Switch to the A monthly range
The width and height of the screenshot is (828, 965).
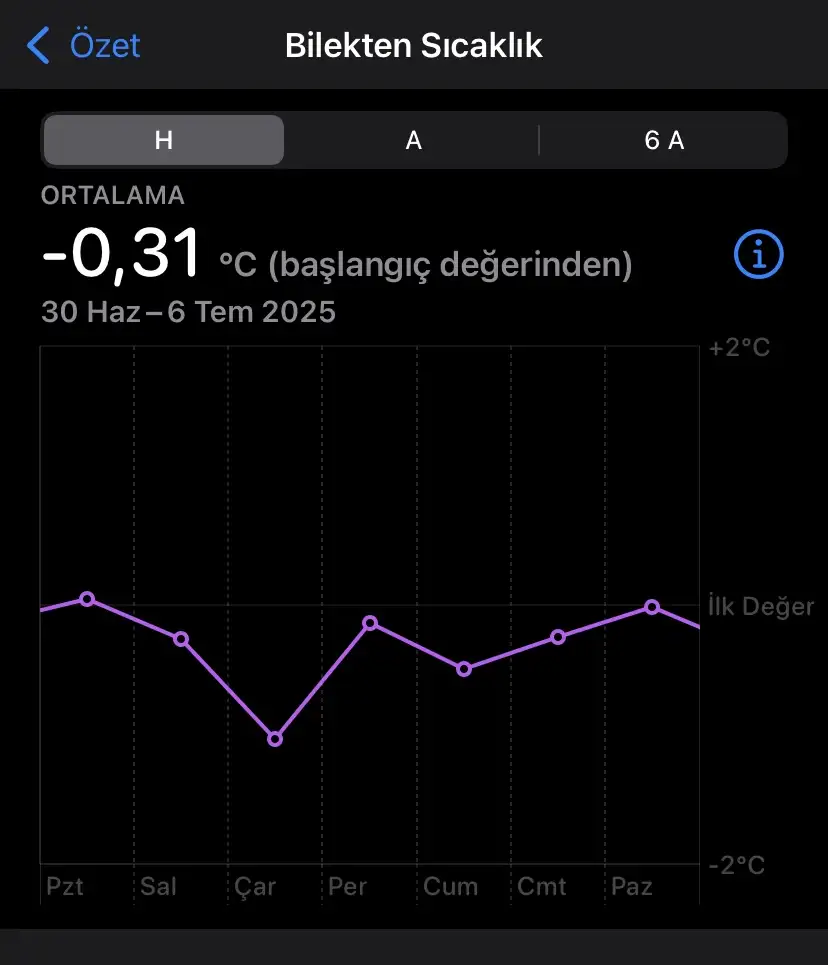(413, 140)
